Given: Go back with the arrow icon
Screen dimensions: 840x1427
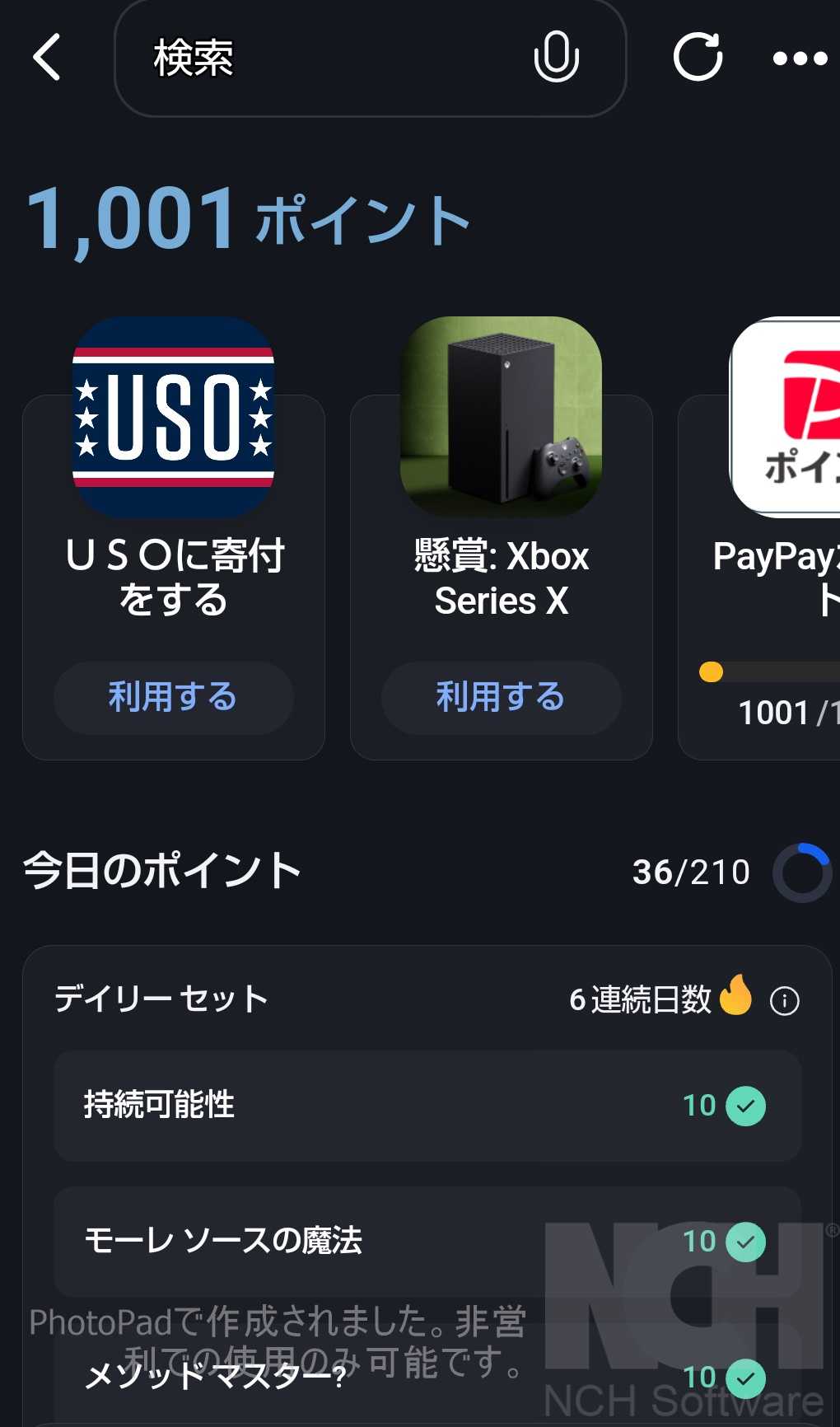Looking at the screenshot, I should pos(47,57).
